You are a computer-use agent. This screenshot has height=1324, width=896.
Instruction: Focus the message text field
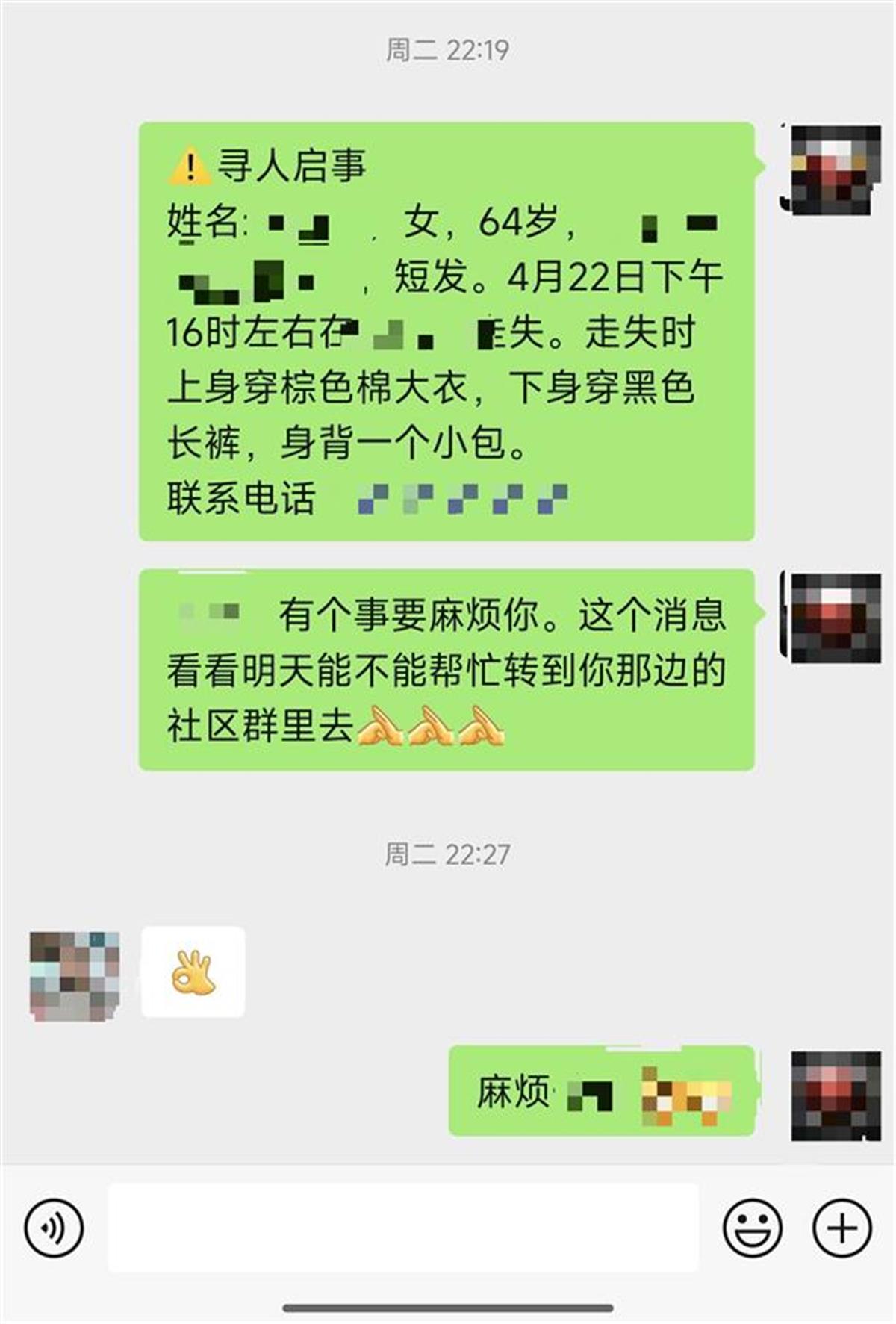pyautogui.click(x=403, y=1228)
